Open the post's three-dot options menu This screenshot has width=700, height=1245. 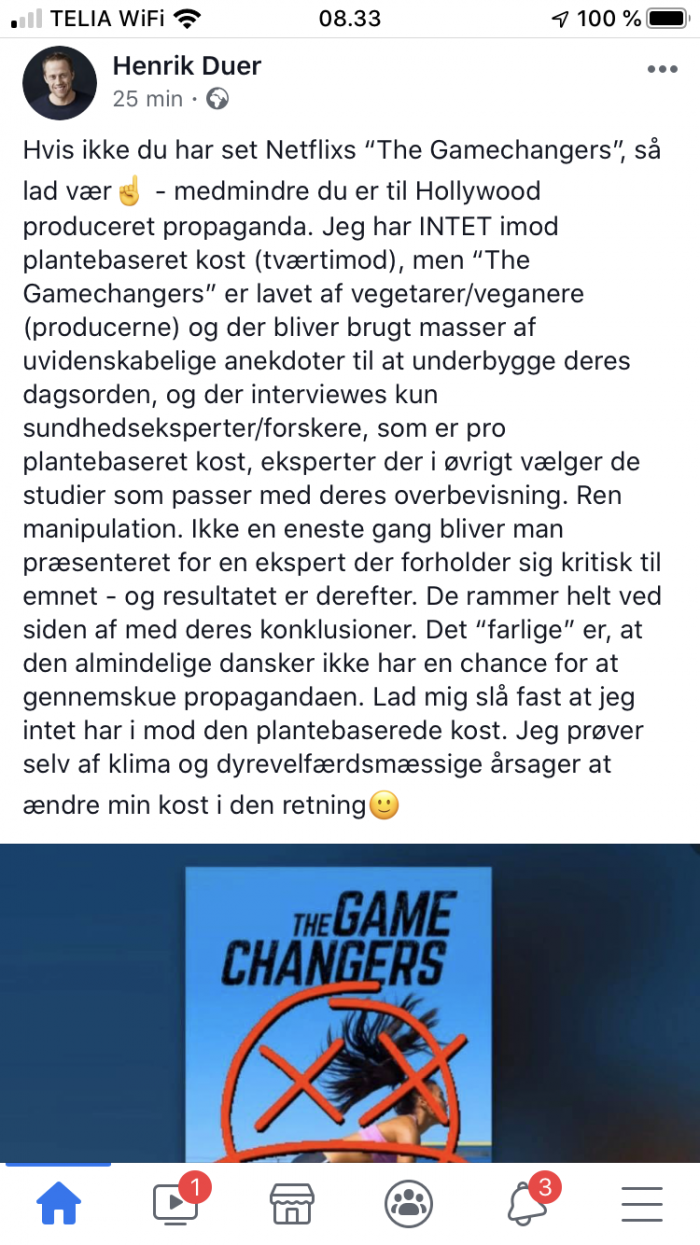(x=662, y=69)
